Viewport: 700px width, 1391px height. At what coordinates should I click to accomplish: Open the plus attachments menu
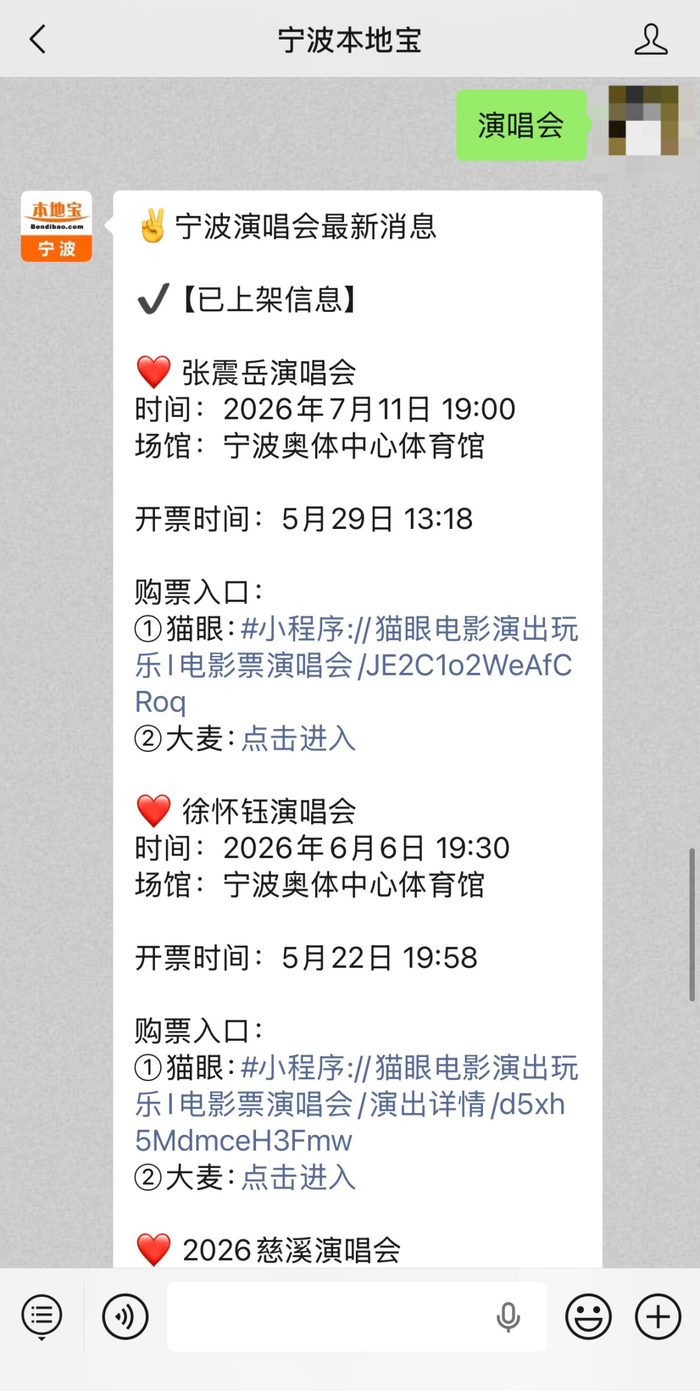pos(658,1317)
